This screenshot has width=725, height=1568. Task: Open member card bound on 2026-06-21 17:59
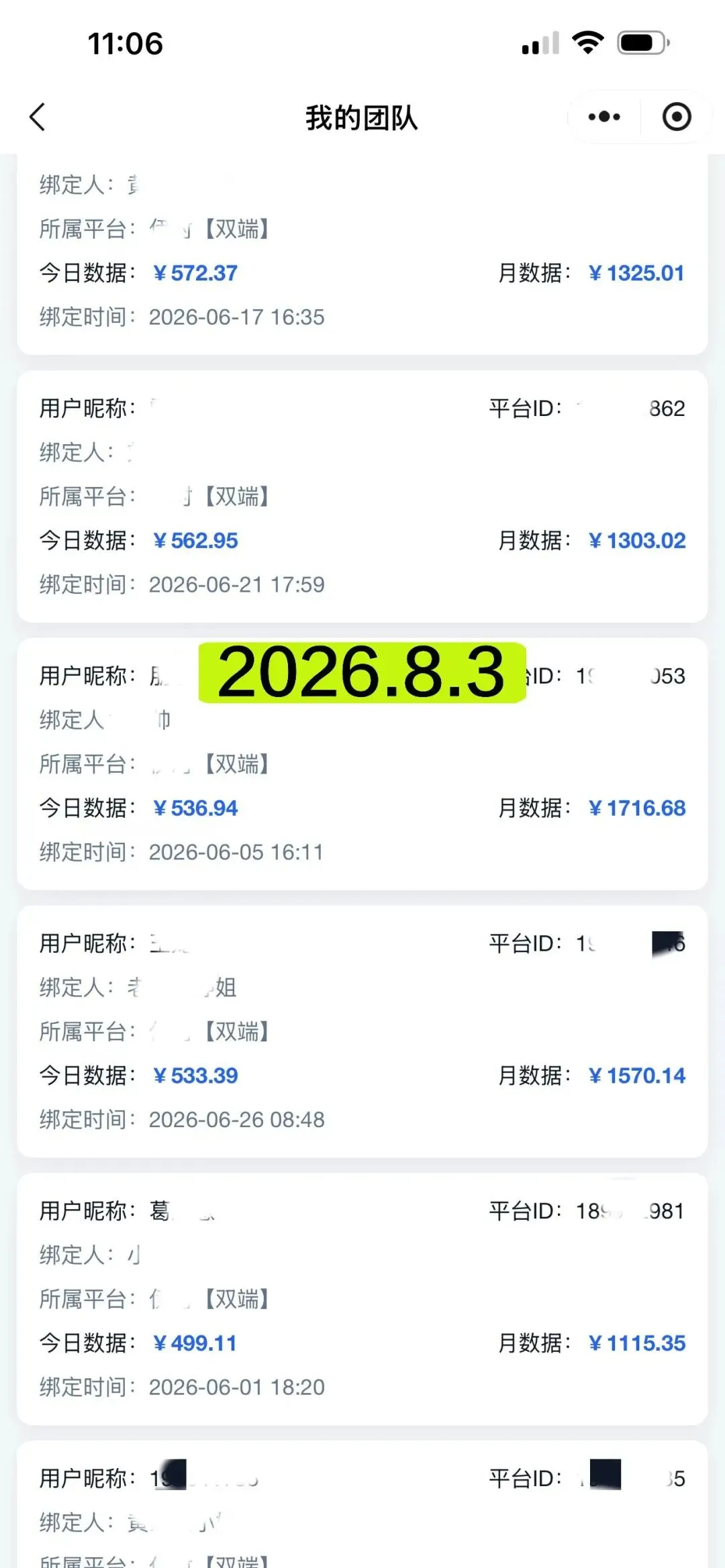click(362, 496)
